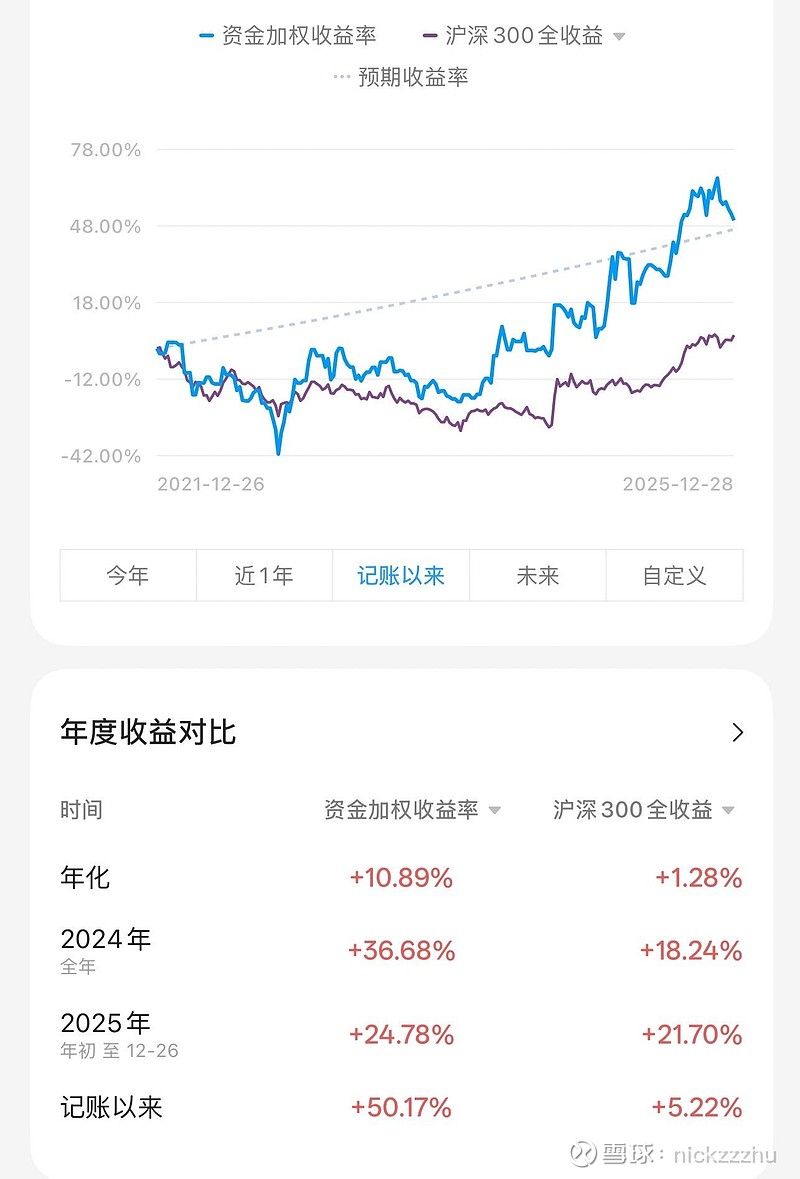Select the 今年 time range tab
The image size is (800, 1179).
pyautogui.click(x=129, y=575)
